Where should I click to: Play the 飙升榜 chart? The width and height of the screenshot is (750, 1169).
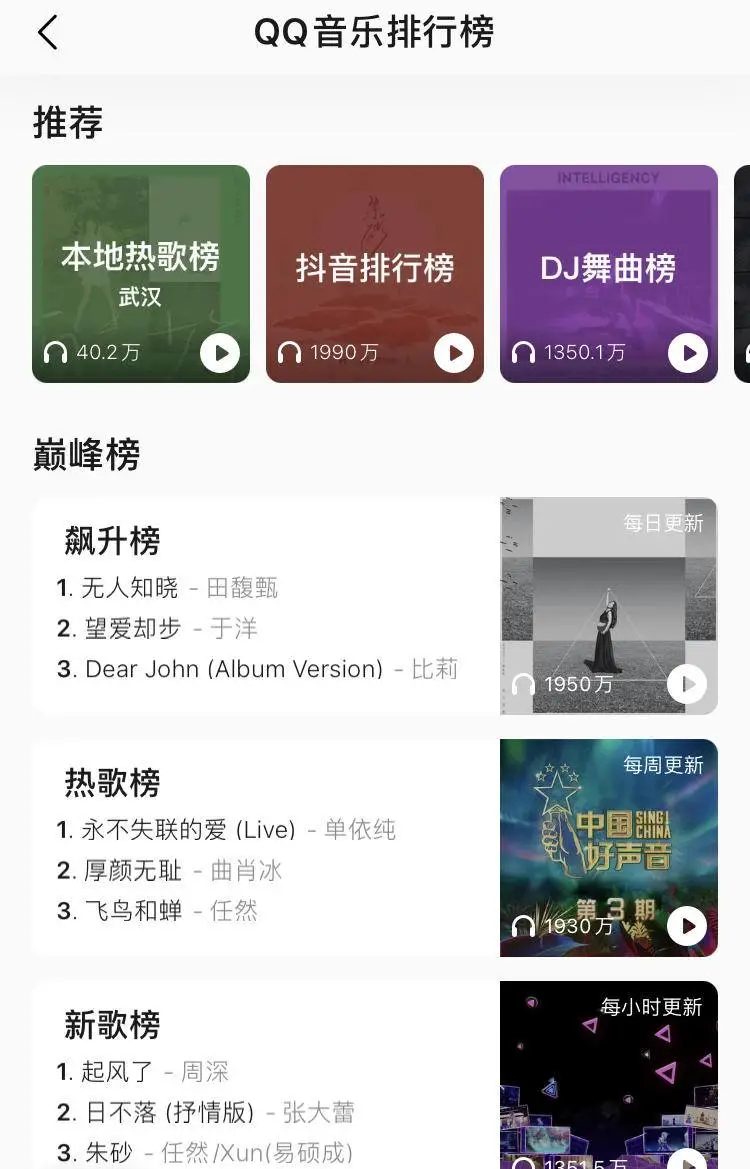687,685
